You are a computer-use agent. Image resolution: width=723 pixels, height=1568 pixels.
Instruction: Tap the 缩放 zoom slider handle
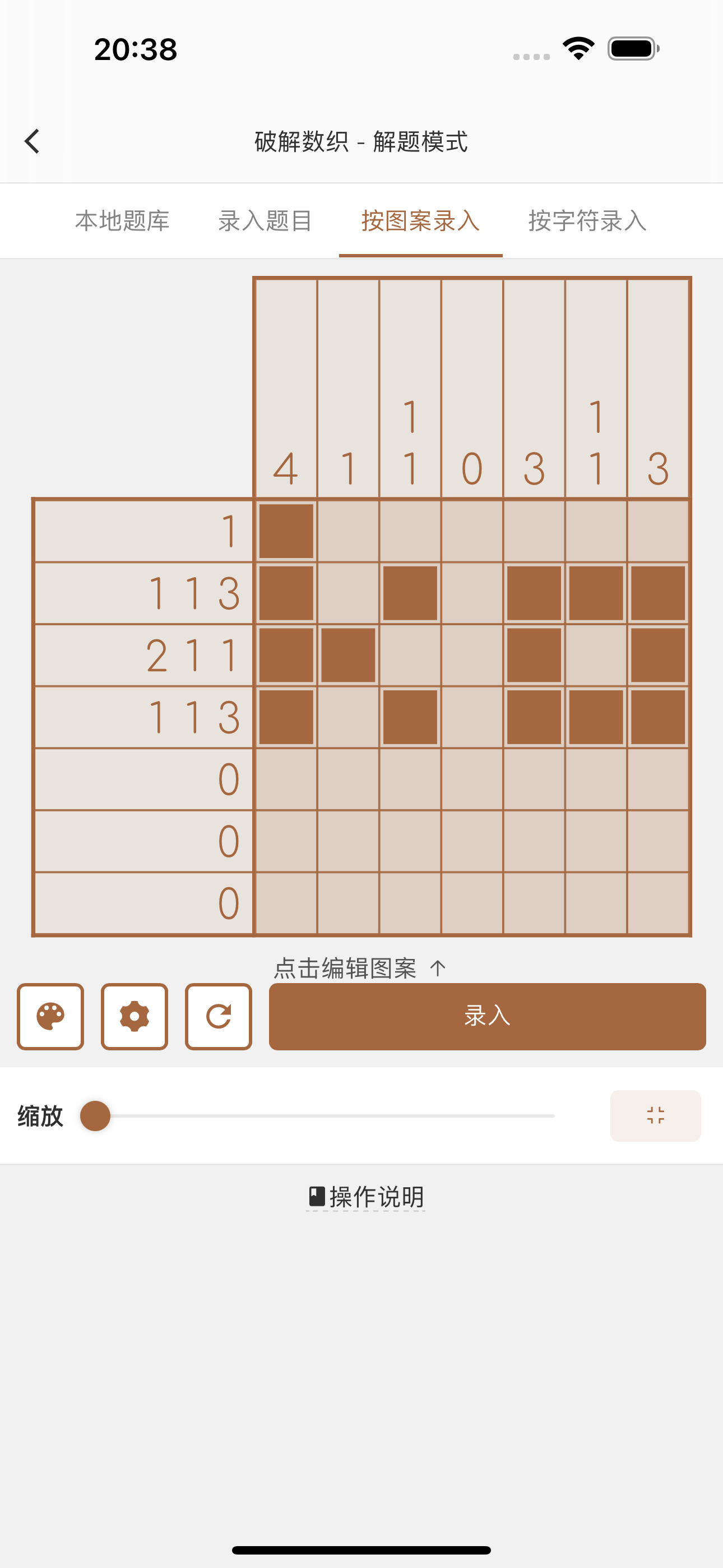point(95,1116)
